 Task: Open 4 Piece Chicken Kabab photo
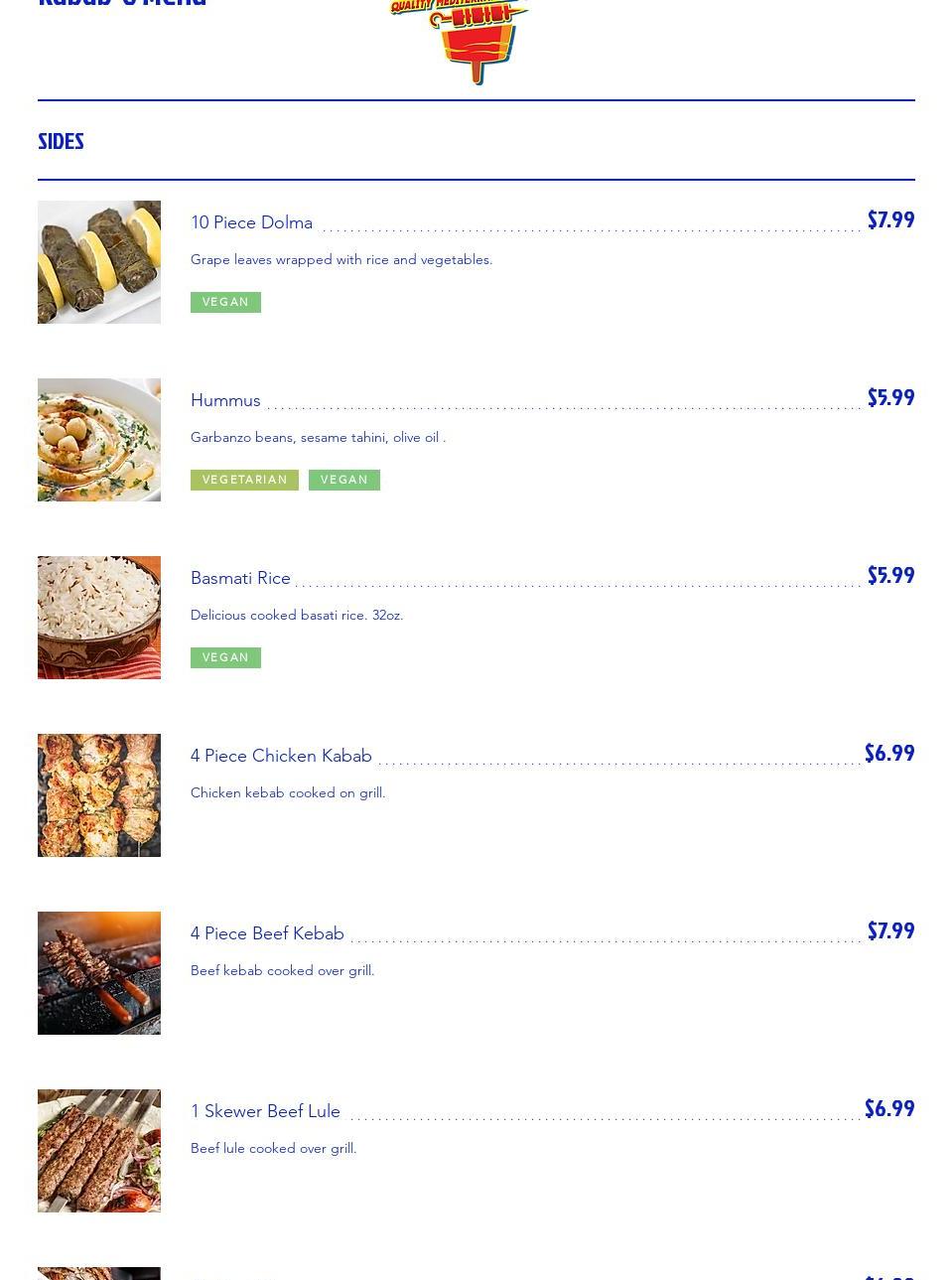click(x=99, y=795)
